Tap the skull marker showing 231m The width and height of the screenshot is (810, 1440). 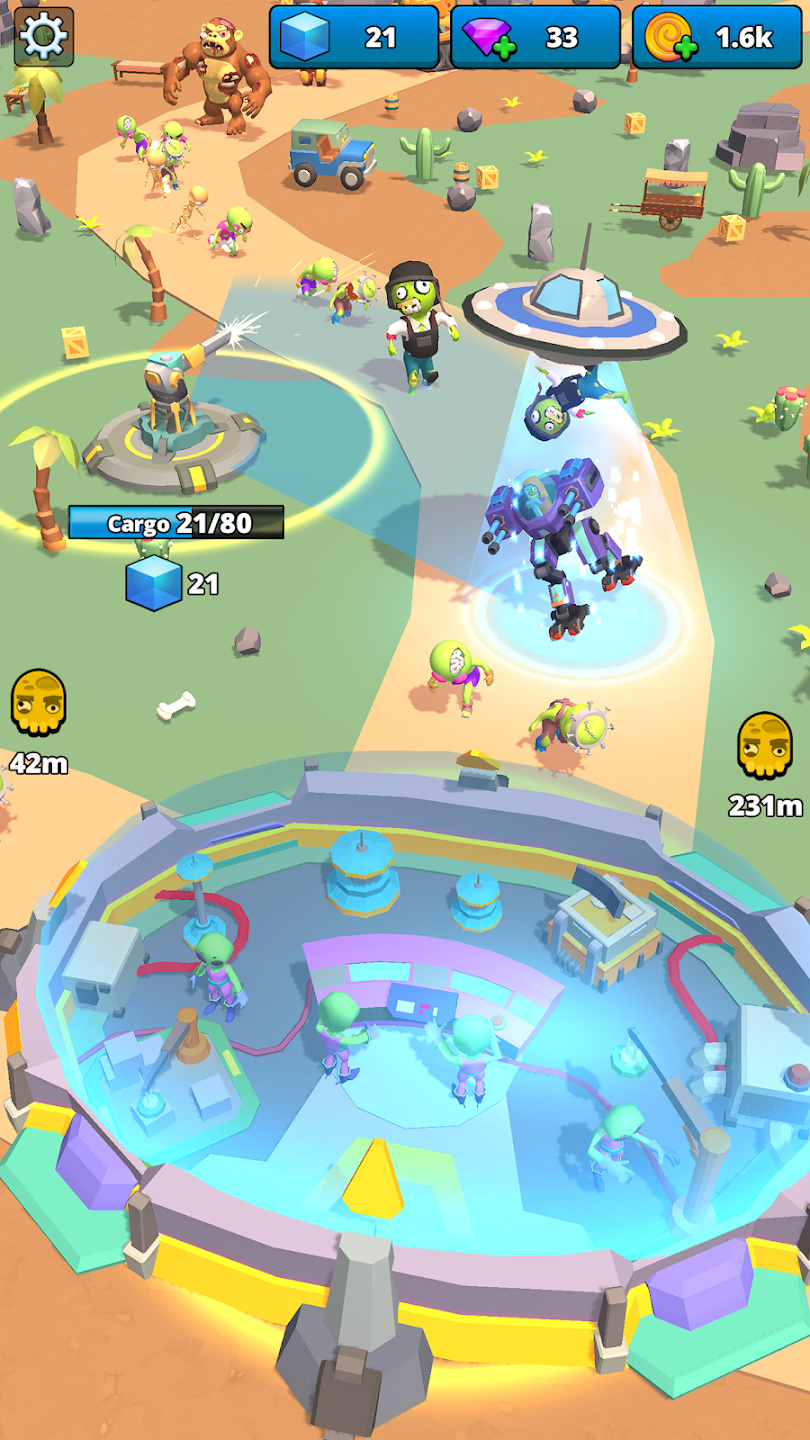point(764,747)
